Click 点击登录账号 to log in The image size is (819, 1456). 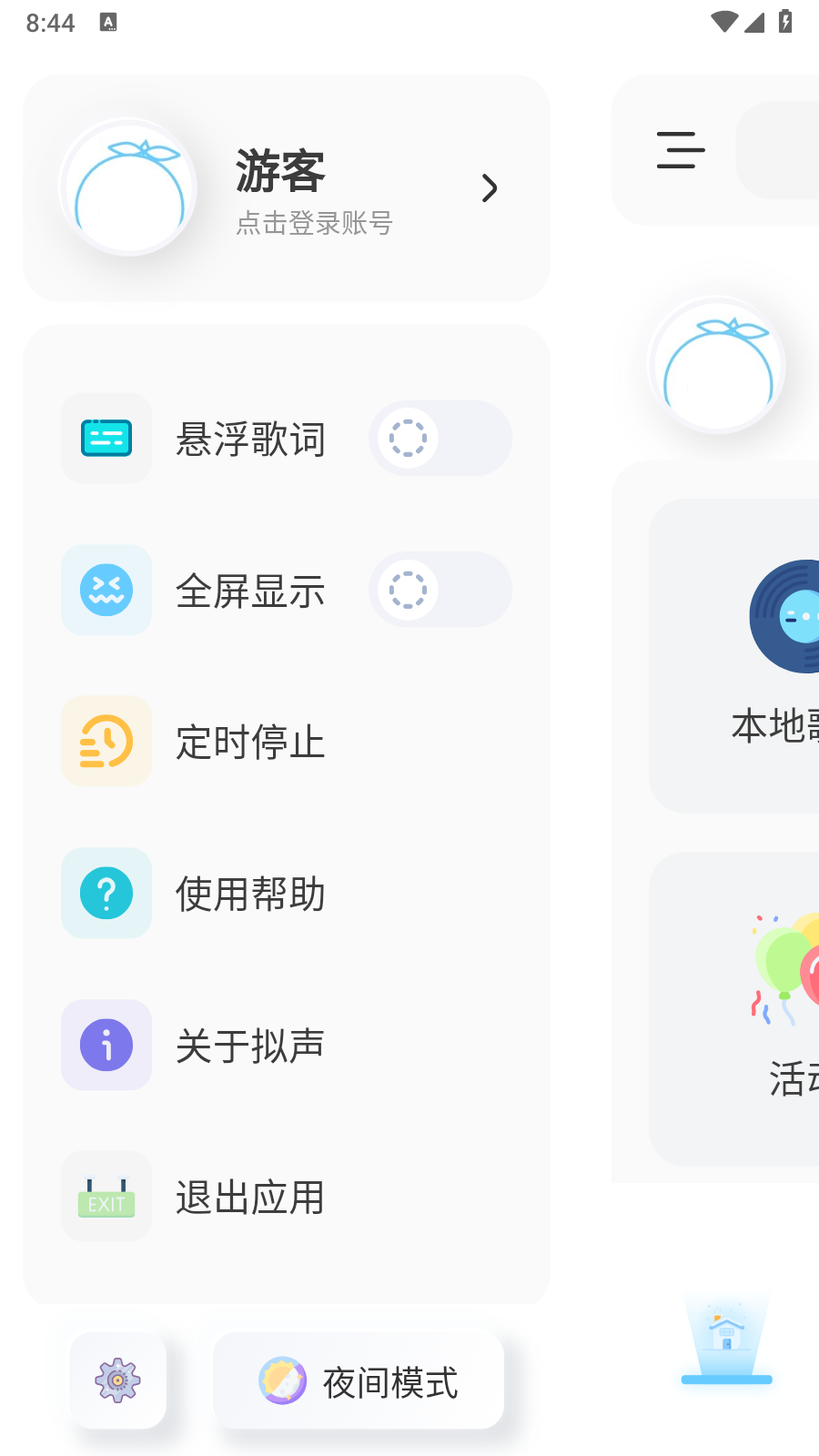(x=315, y=224)
